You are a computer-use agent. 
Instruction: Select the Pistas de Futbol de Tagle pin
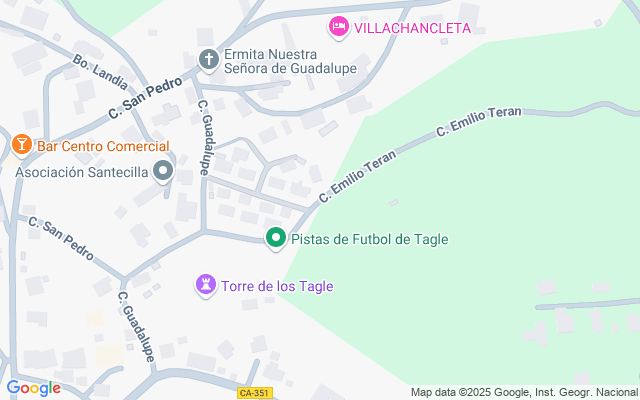tap(276, 238)
